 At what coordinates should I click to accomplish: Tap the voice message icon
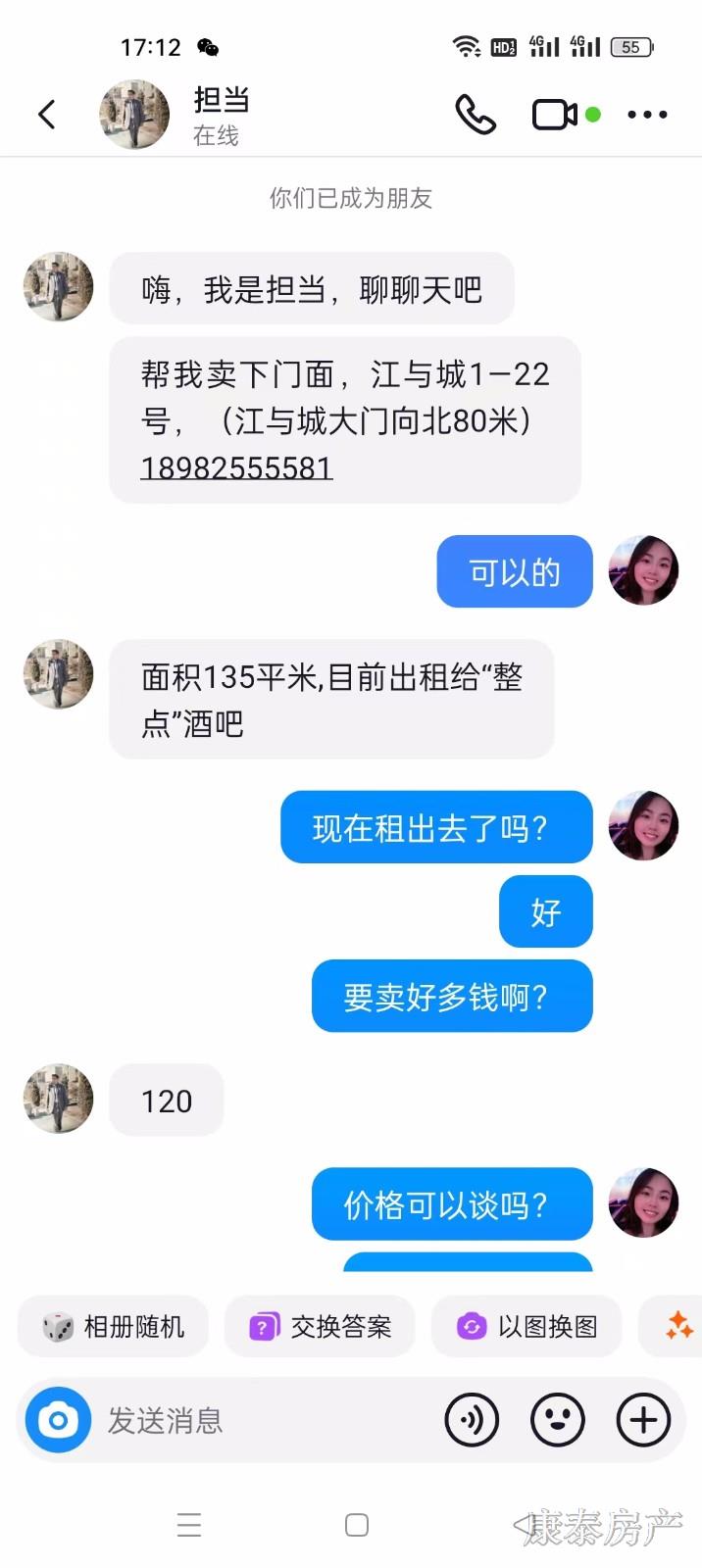coord(472,1420)
